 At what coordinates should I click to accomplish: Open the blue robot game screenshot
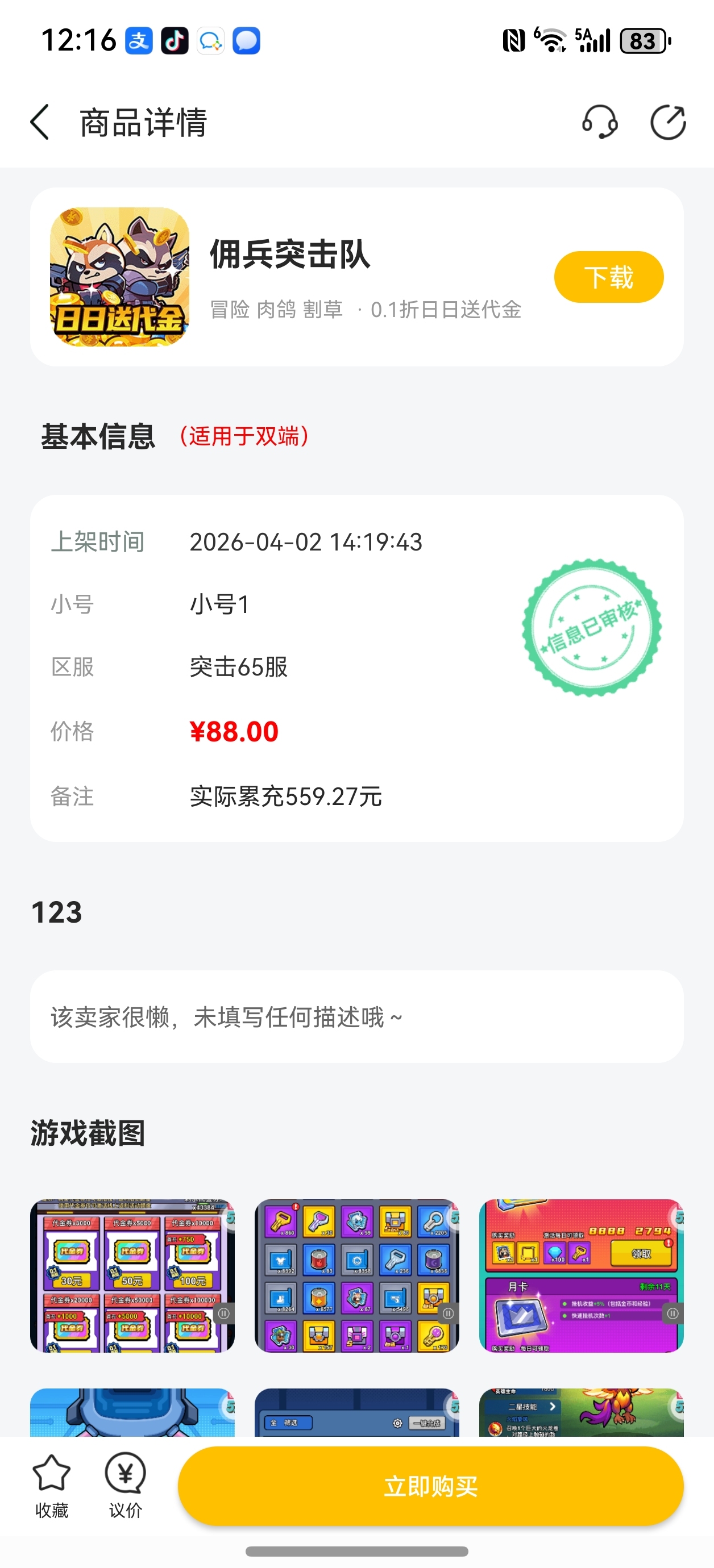[x=132, y=1412]
